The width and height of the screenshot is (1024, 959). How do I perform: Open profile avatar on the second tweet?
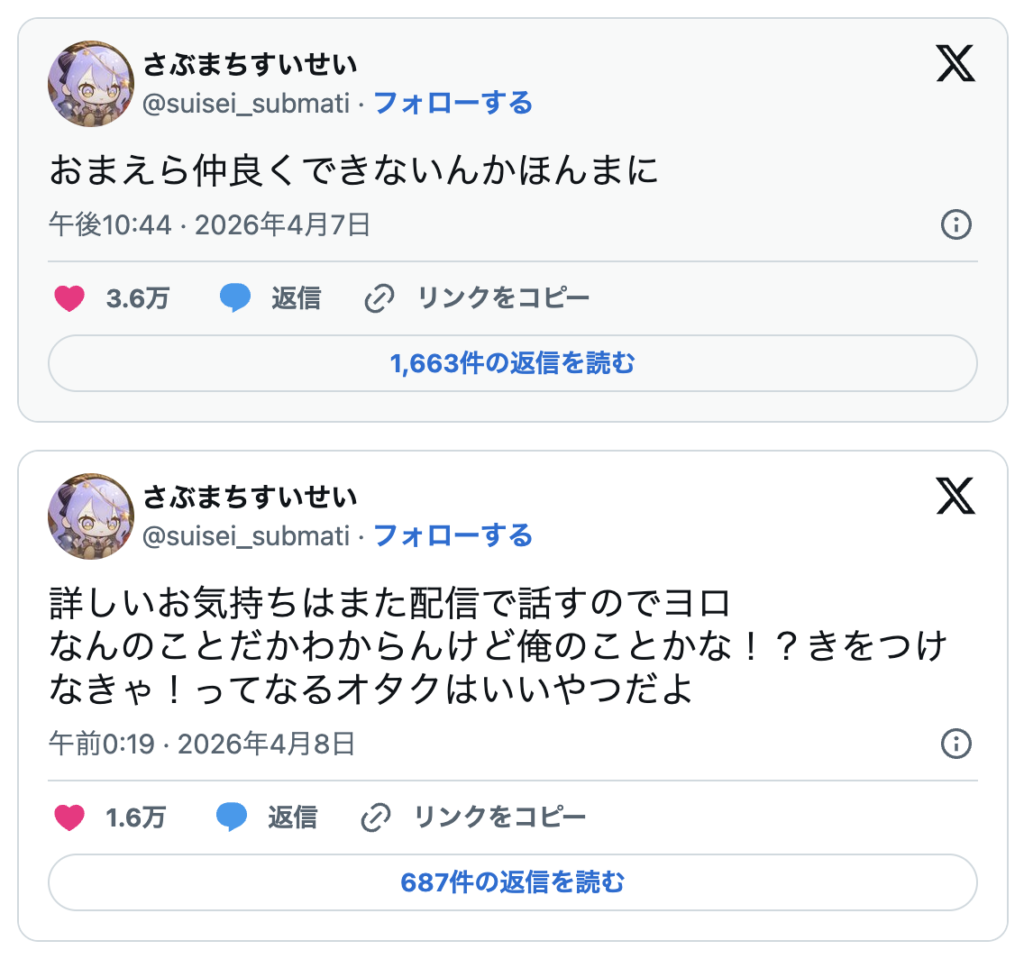[90, 516]
